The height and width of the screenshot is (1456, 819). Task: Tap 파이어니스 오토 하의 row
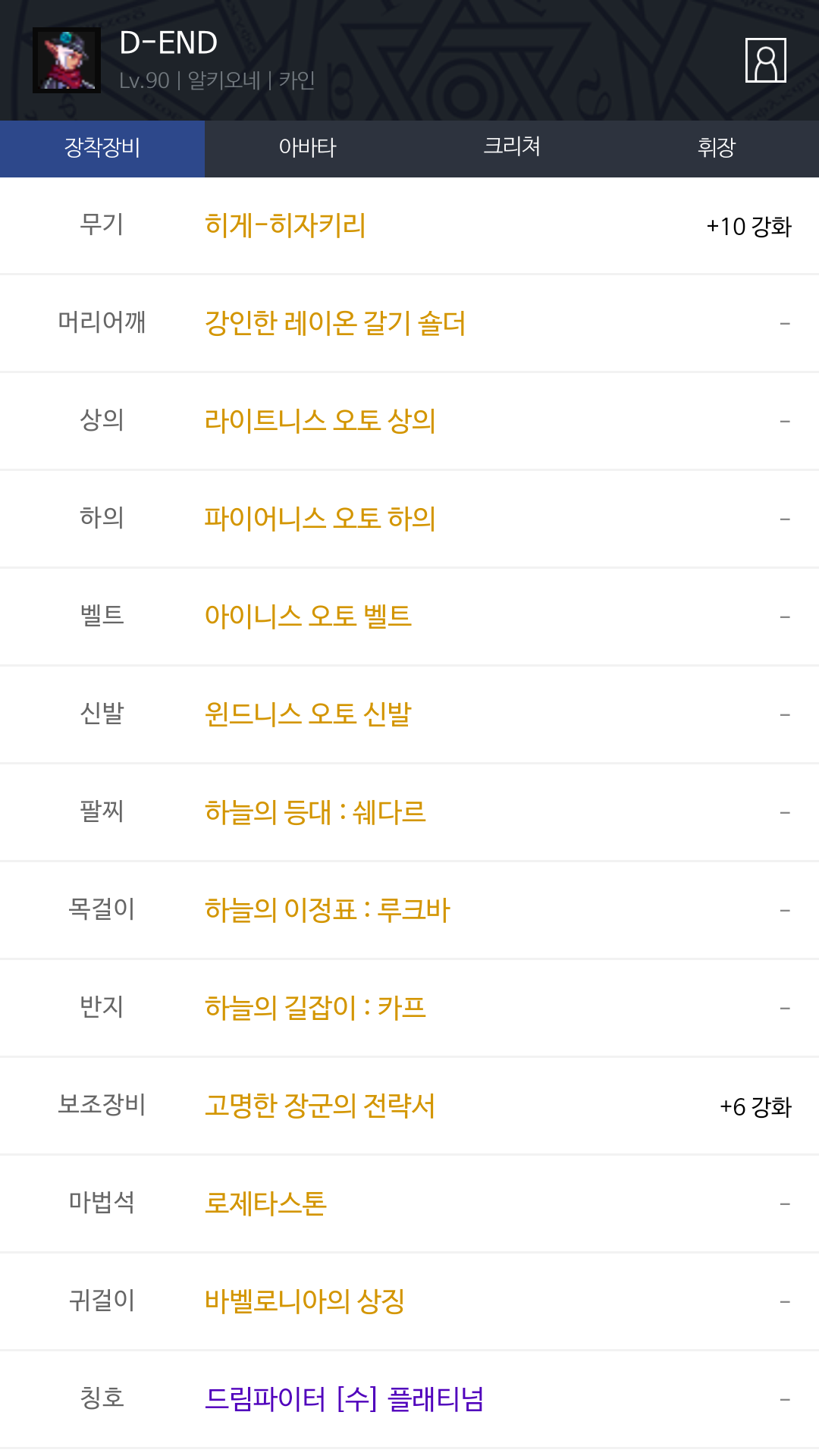click(x=320, y=519)
